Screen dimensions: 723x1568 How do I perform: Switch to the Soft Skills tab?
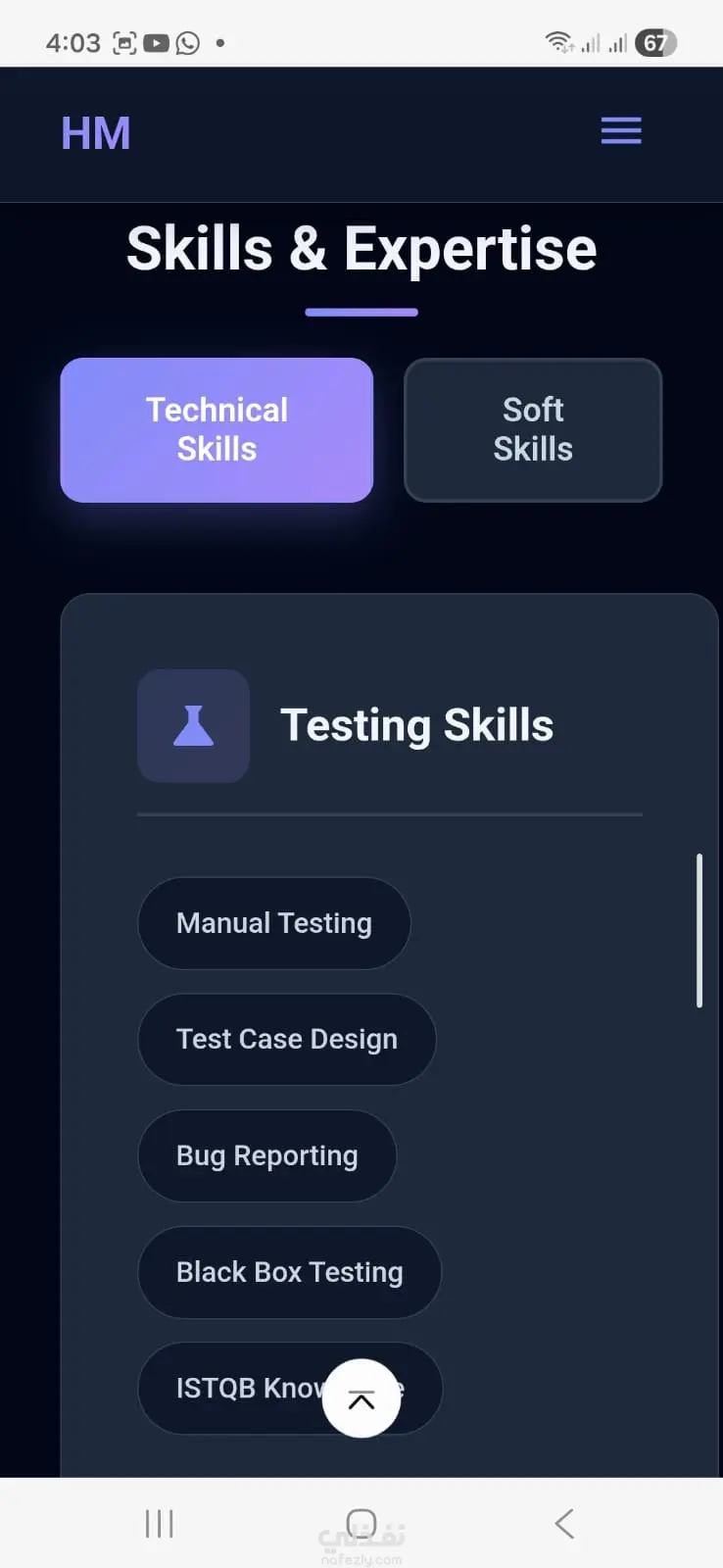[x=533, y=429]
